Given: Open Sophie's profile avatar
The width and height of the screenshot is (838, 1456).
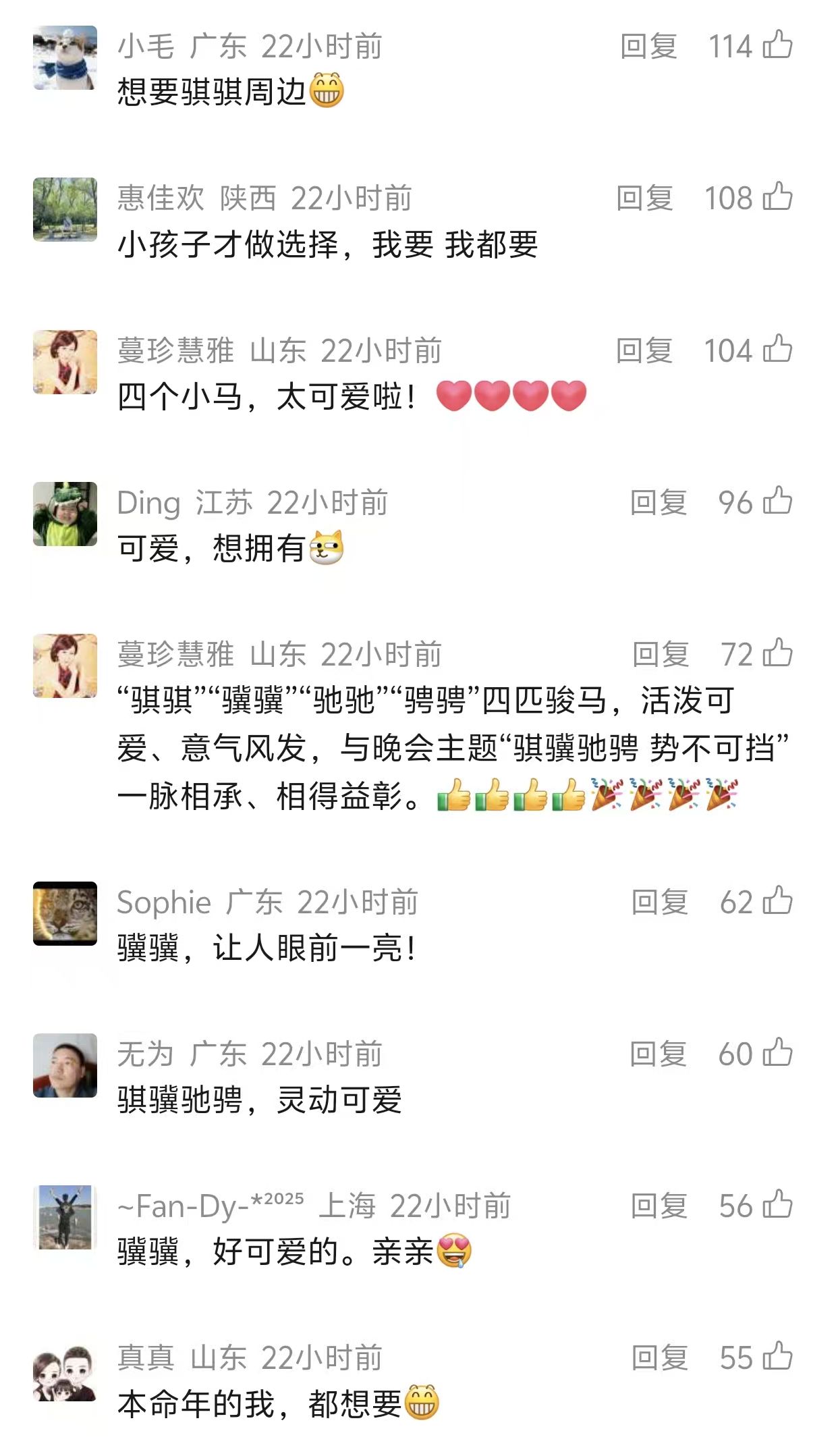Looking at the screenshot, I should [x=65, y=913].
